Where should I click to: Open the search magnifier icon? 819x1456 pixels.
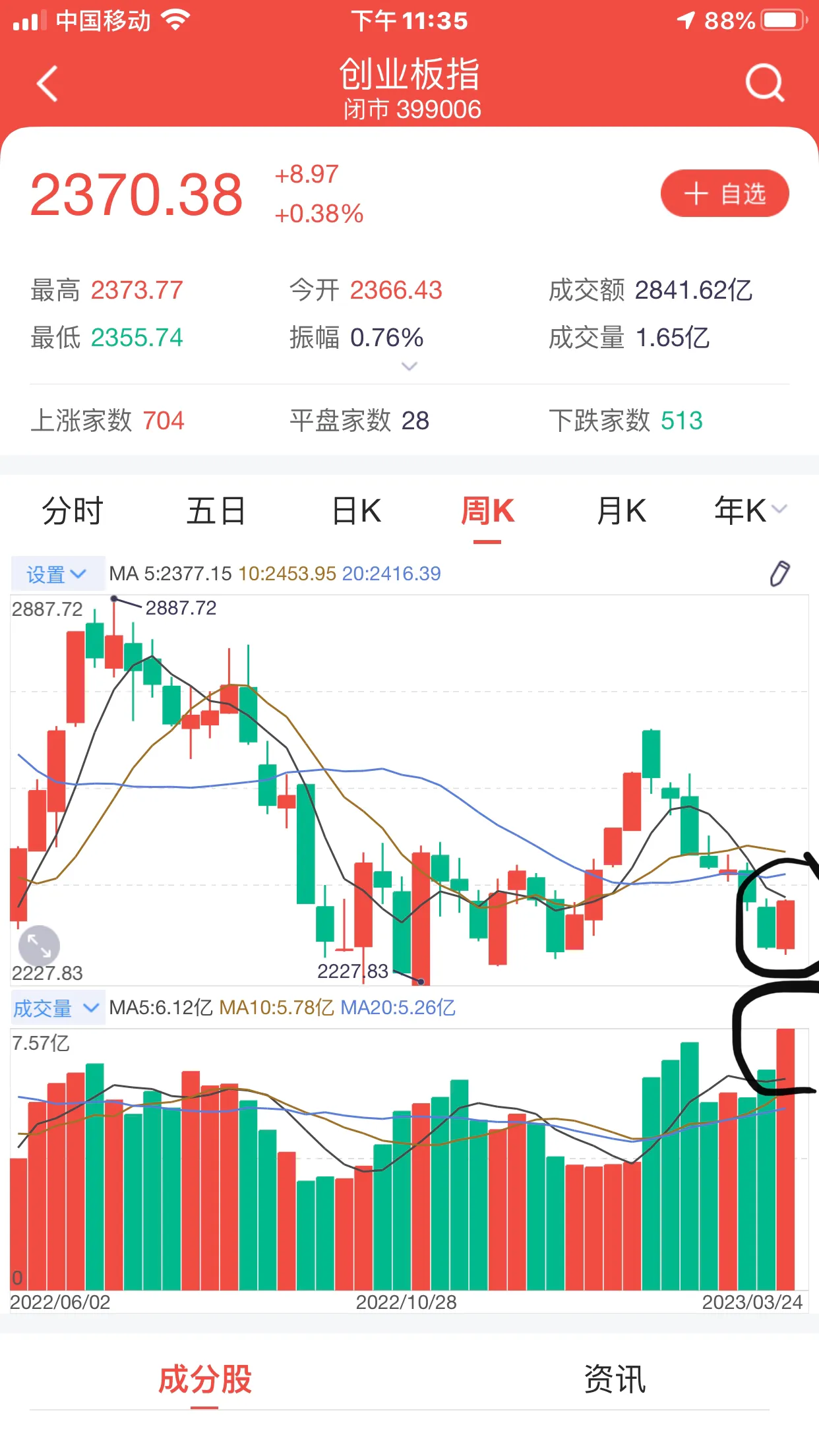tap(765, 83)
